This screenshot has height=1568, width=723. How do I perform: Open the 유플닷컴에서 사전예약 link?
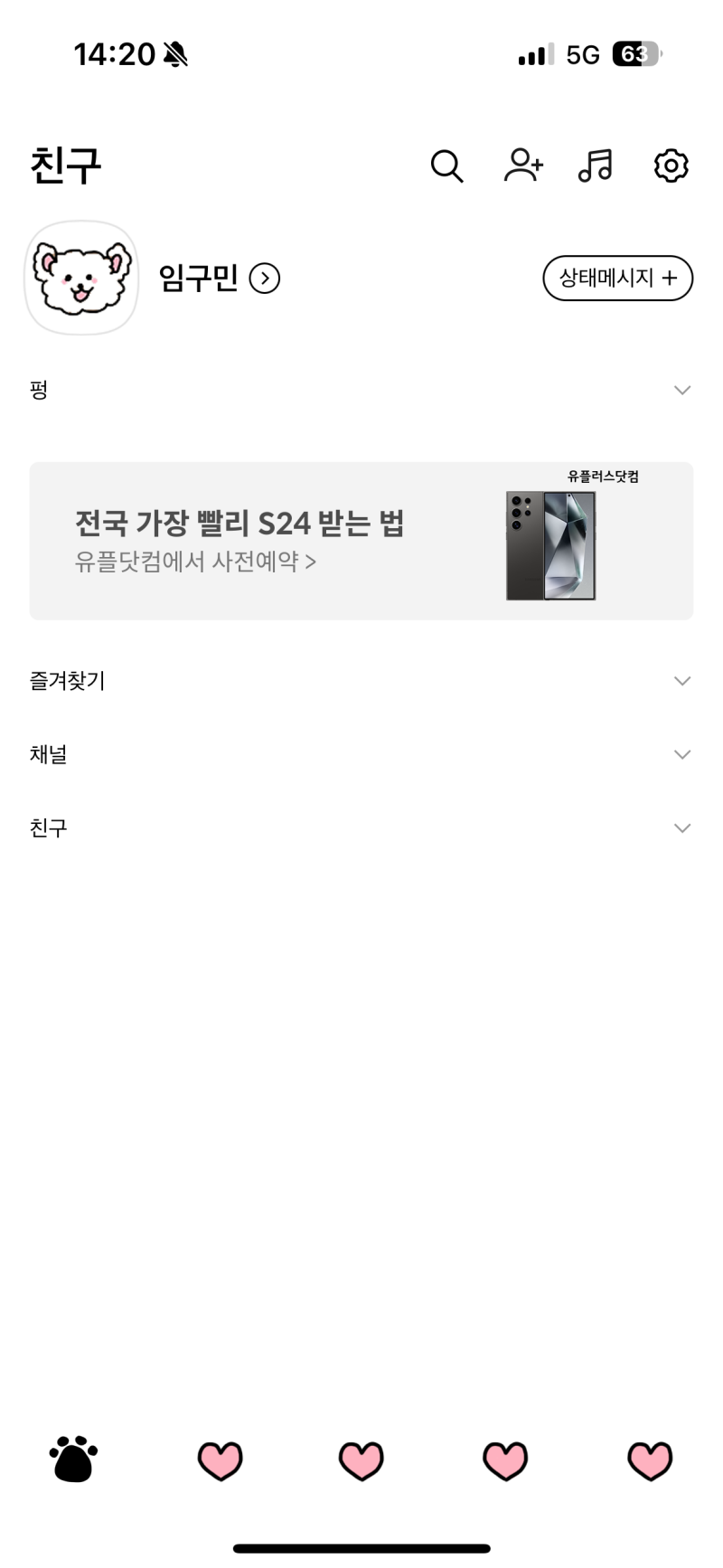(193, 562)
